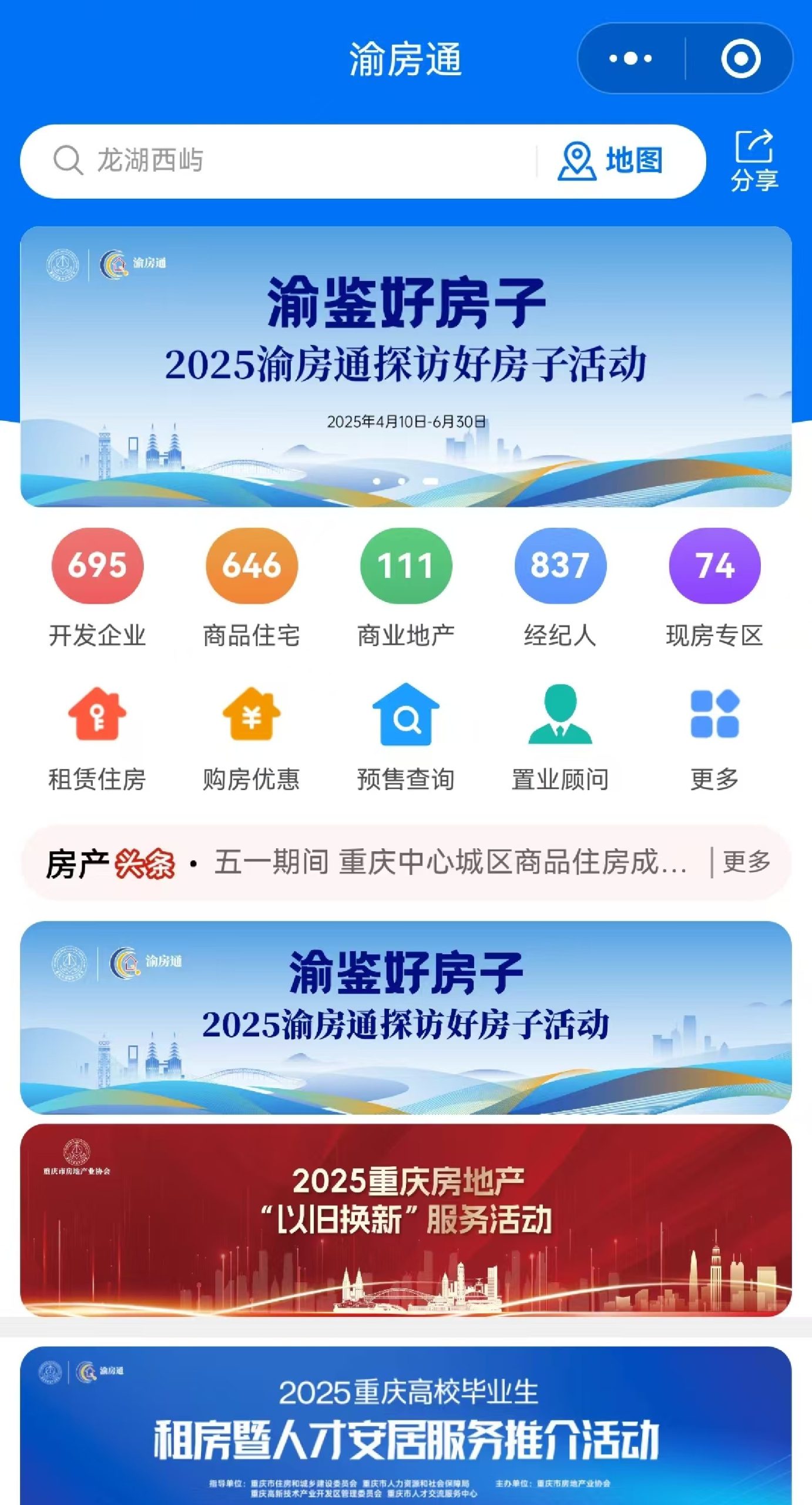The height and width of the screenshot is (1505, 812).
Task: Open 商品住宅 with 646 count
Action: point(251,588)
